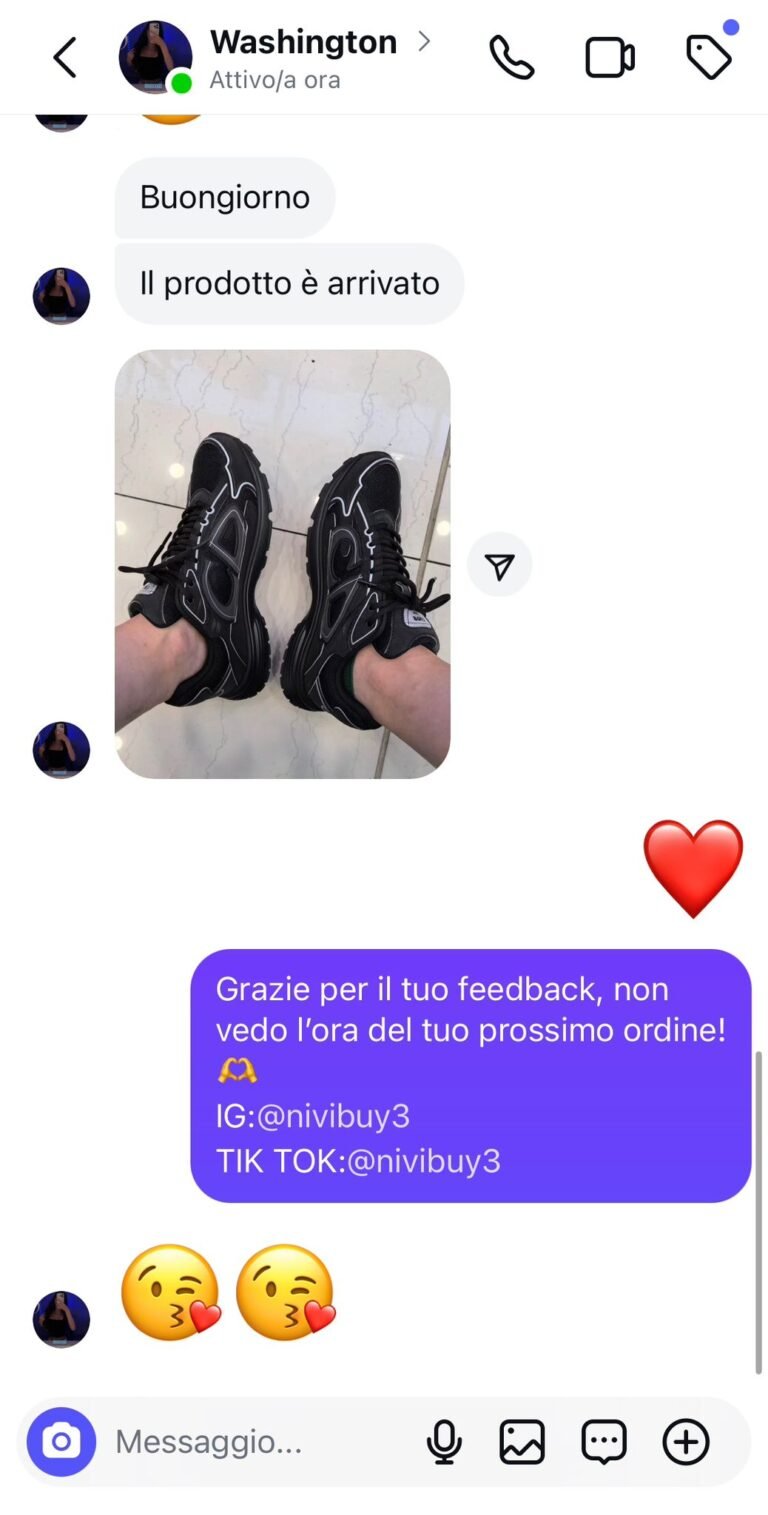Choose a photo from the gallery
Screen dimensions: 768x1515
point(522,1442)
